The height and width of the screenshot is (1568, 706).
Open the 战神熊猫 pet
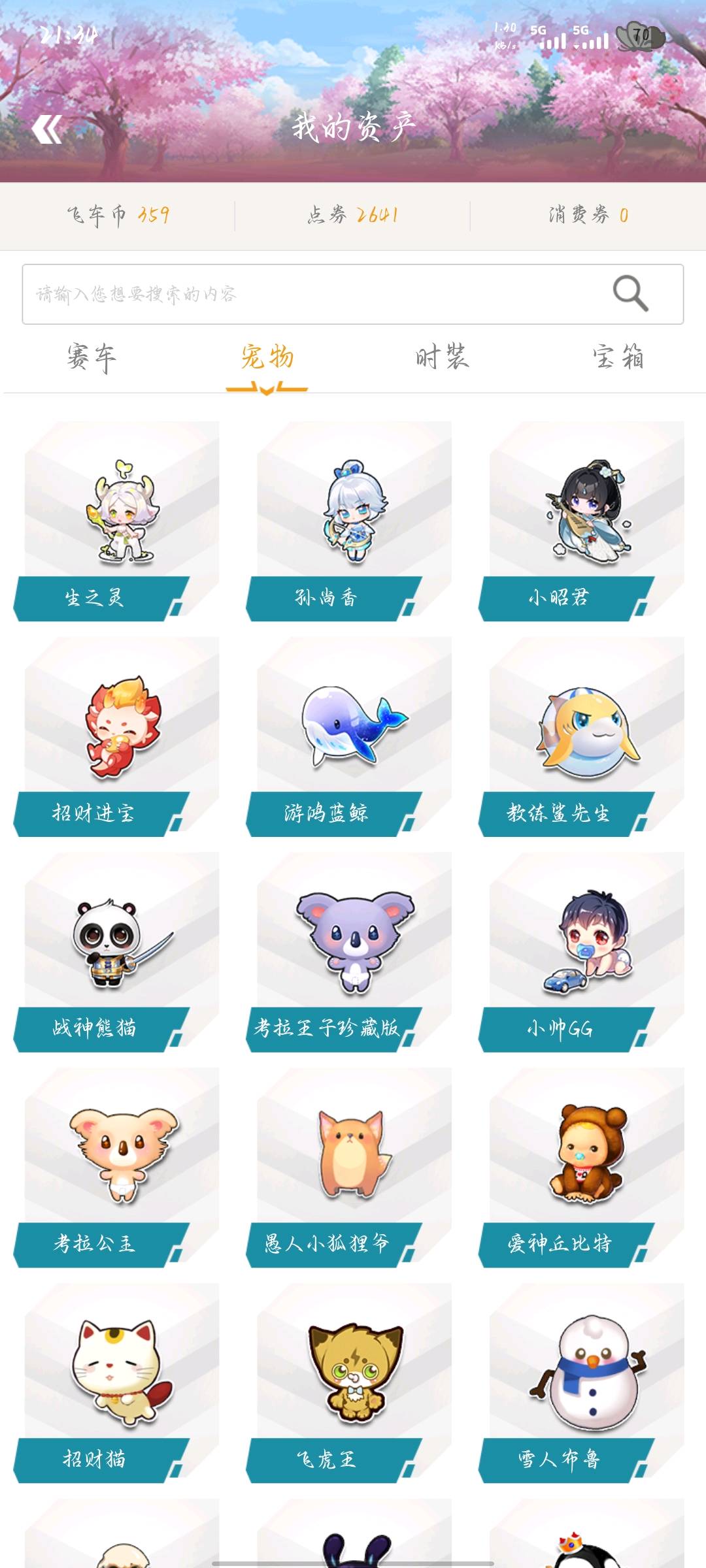coord(116,952)
